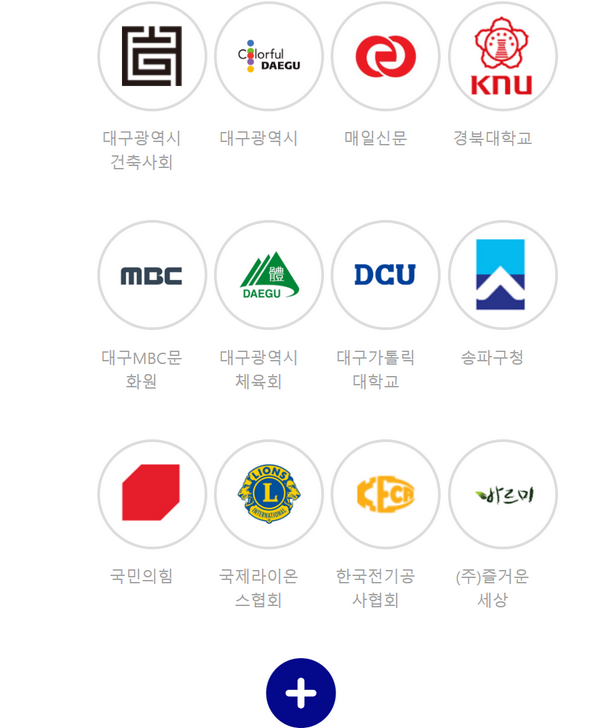Image resolution: width=602 pixels, height=728 pixels.
Task: Open the 대구MBC문화원 tile
Action: click(x=152, y=275)
